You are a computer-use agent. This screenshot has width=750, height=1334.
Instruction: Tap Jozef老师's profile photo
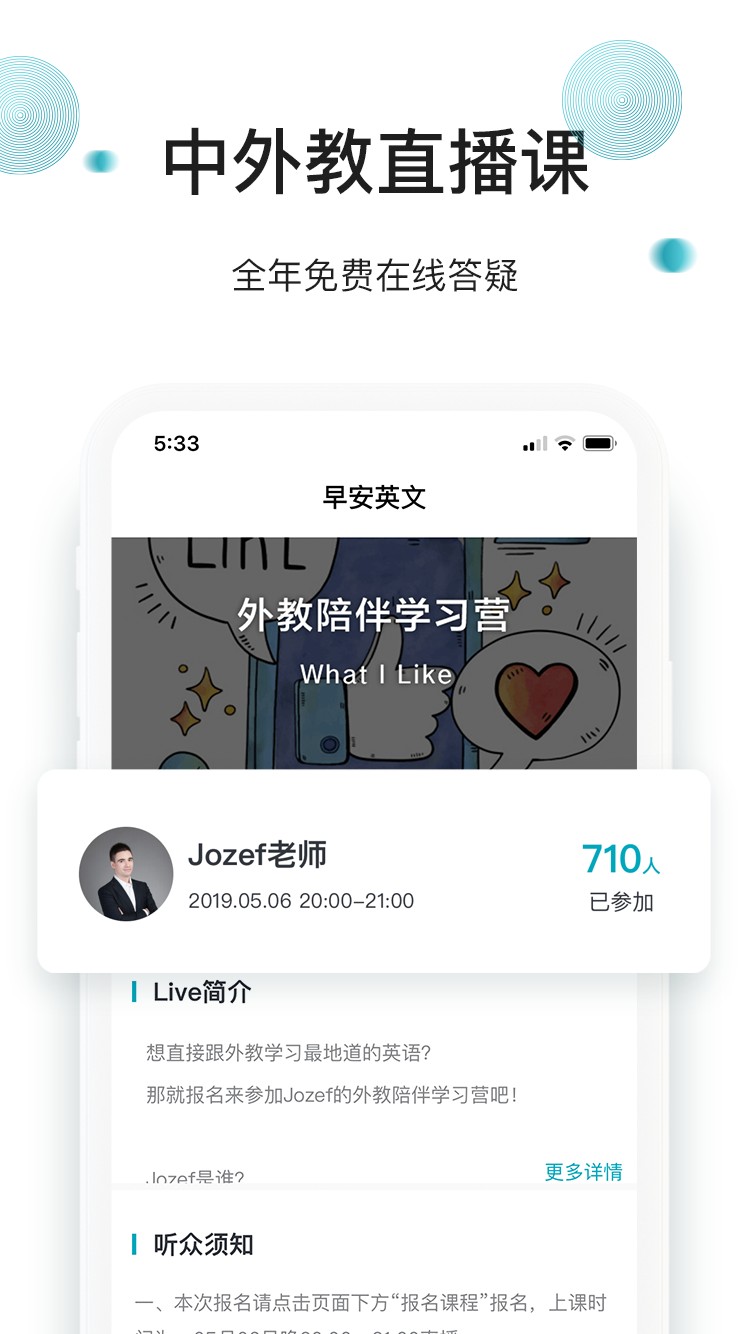click(x=126, y=872)
